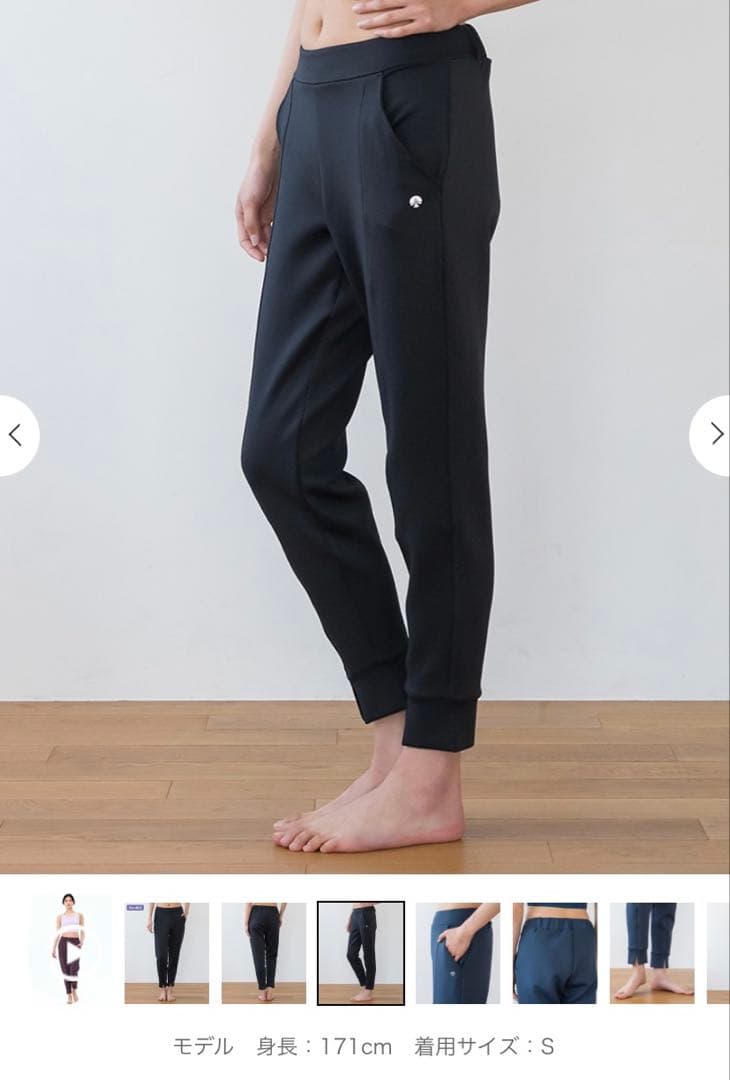Play the model video thumbnail
730x1080 pixels.
(71, 952)
